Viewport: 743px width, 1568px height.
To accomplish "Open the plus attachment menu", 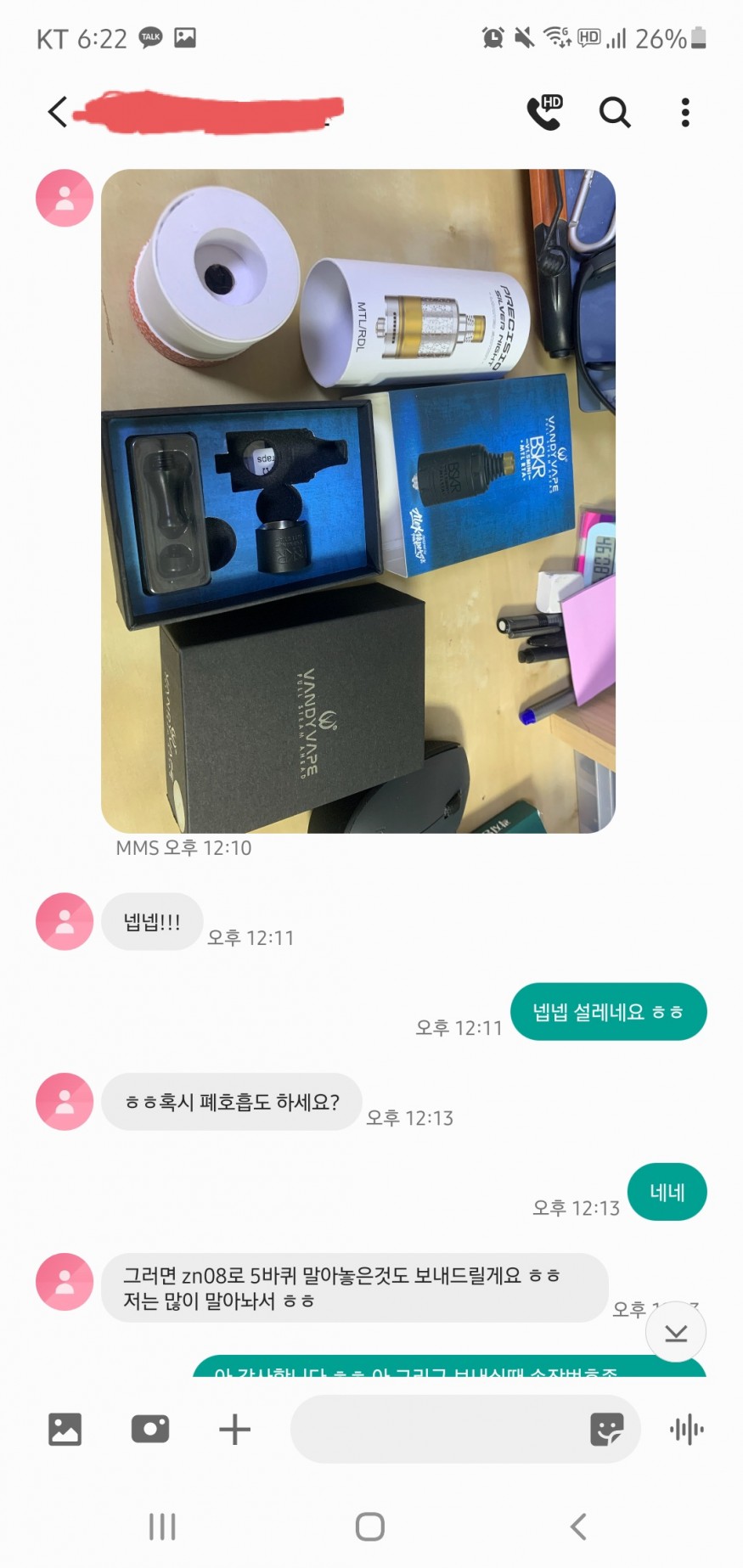I will click(235, 1430).
